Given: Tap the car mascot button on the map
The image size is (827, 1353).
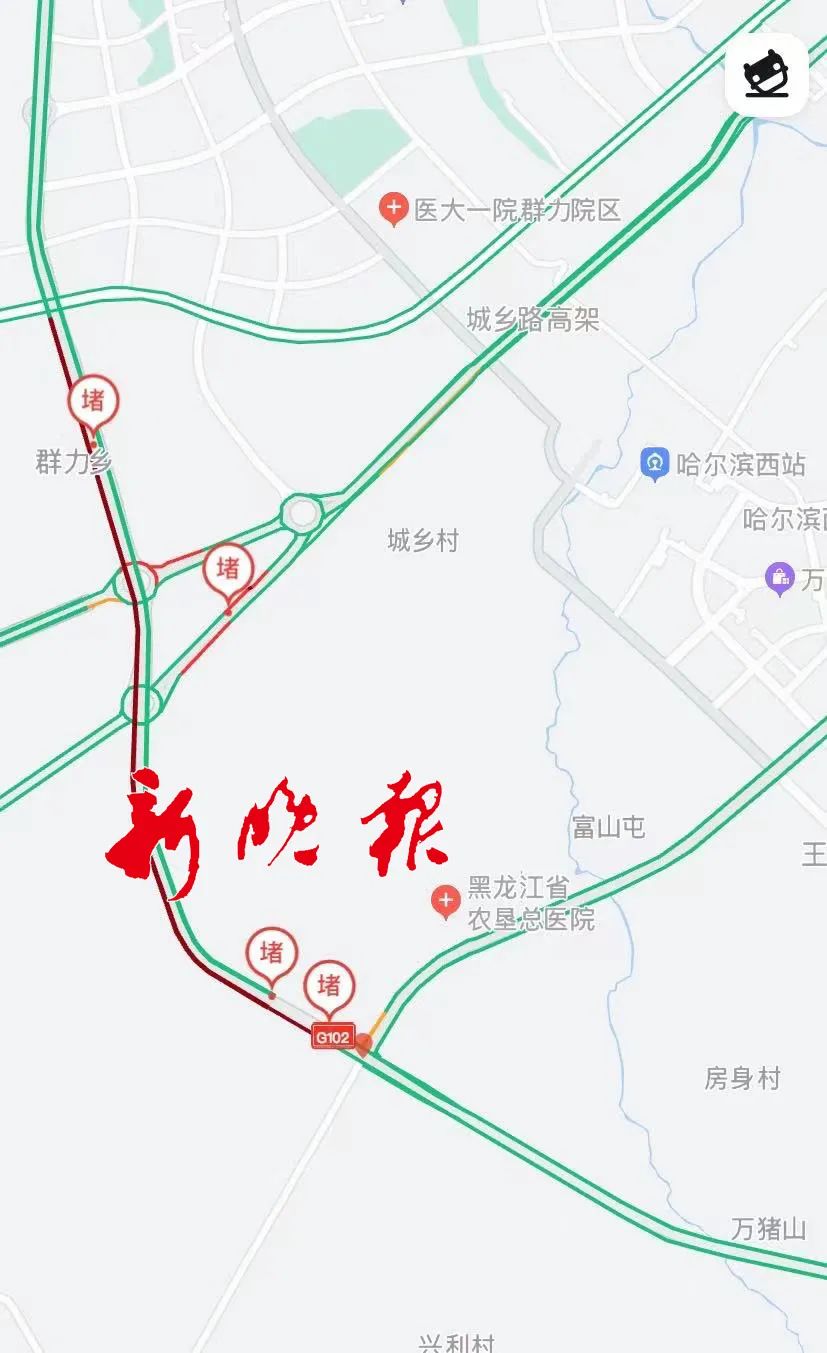Looking at the screenshot, I should point(766,75).
